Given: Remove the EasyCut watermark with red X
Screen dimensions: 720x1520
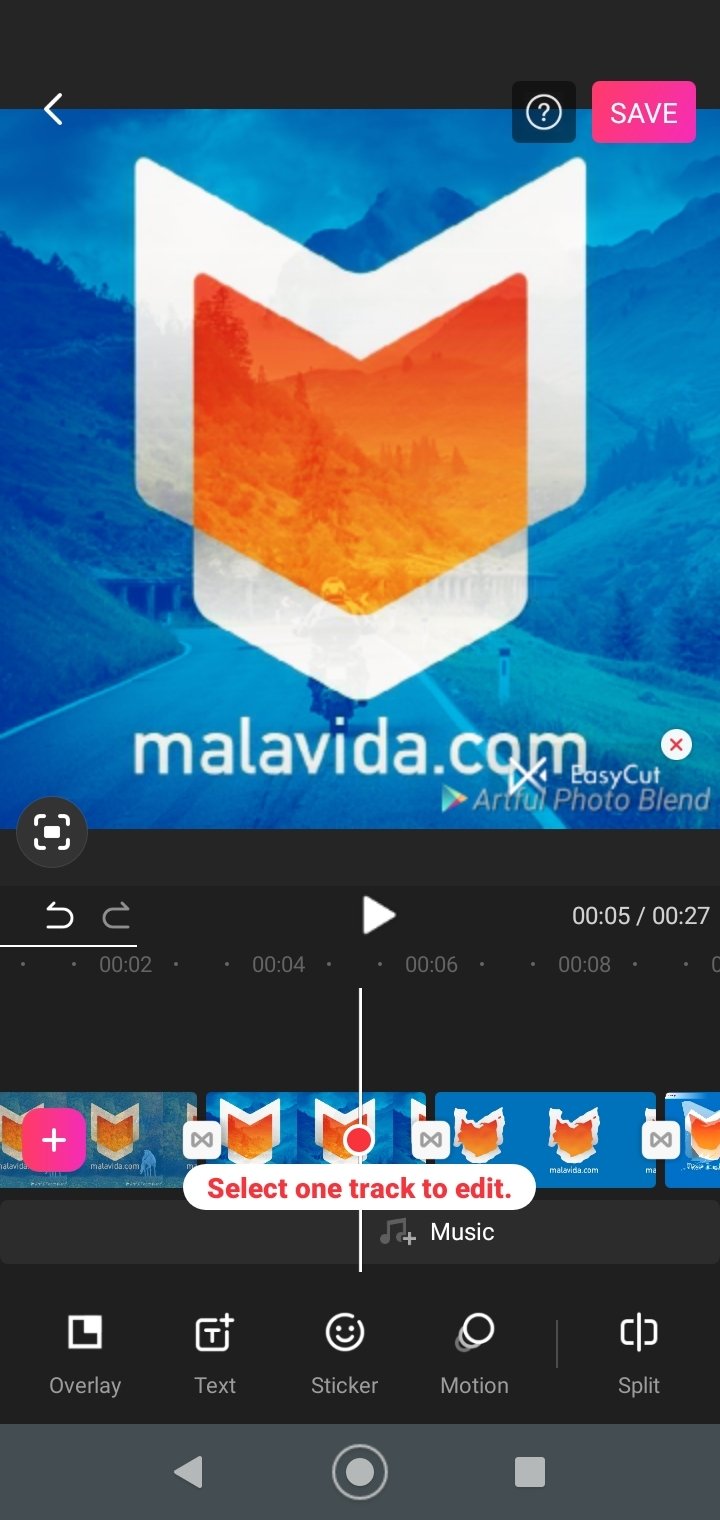Looking at the screenshot, I should coord(676,744).
